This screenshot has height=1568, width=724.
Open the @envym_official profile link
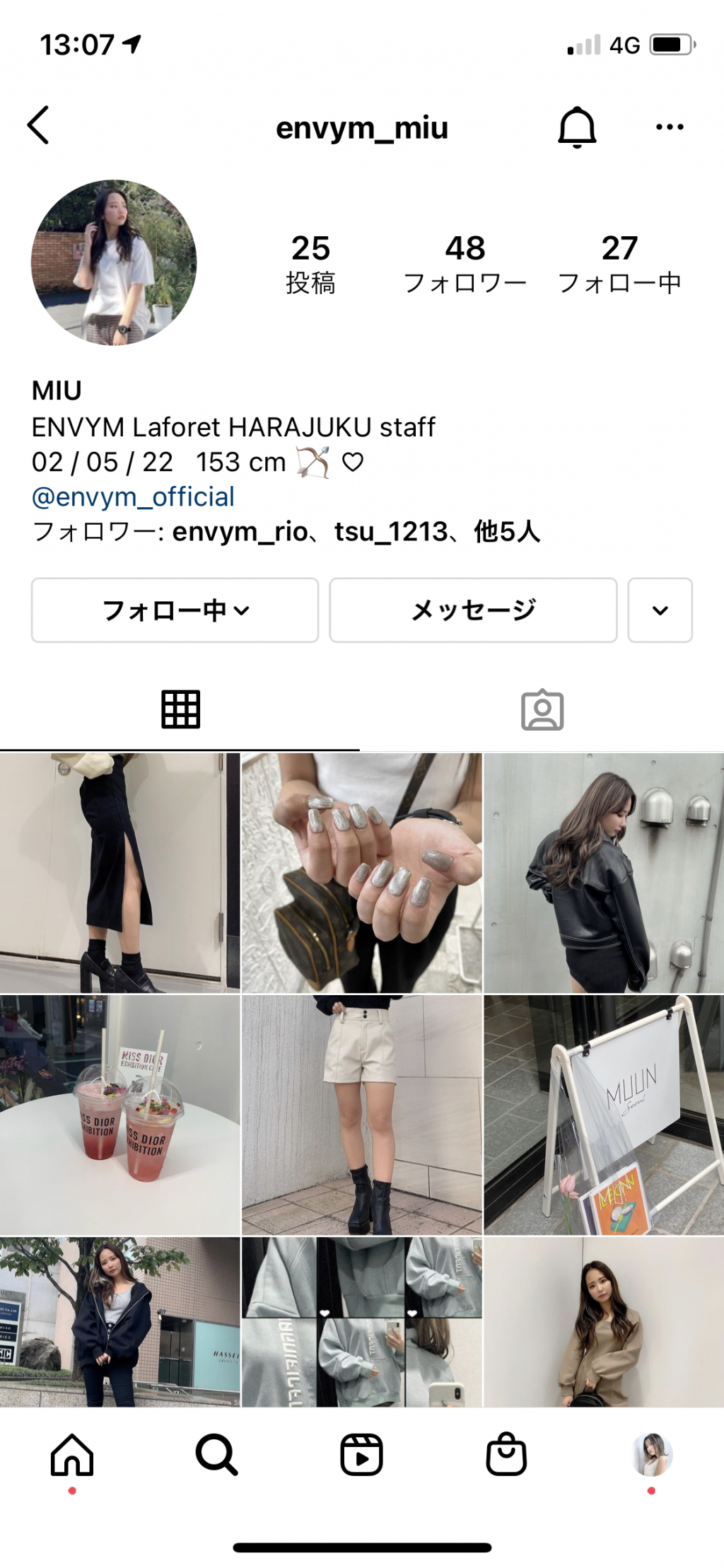[x=133, y=497]
